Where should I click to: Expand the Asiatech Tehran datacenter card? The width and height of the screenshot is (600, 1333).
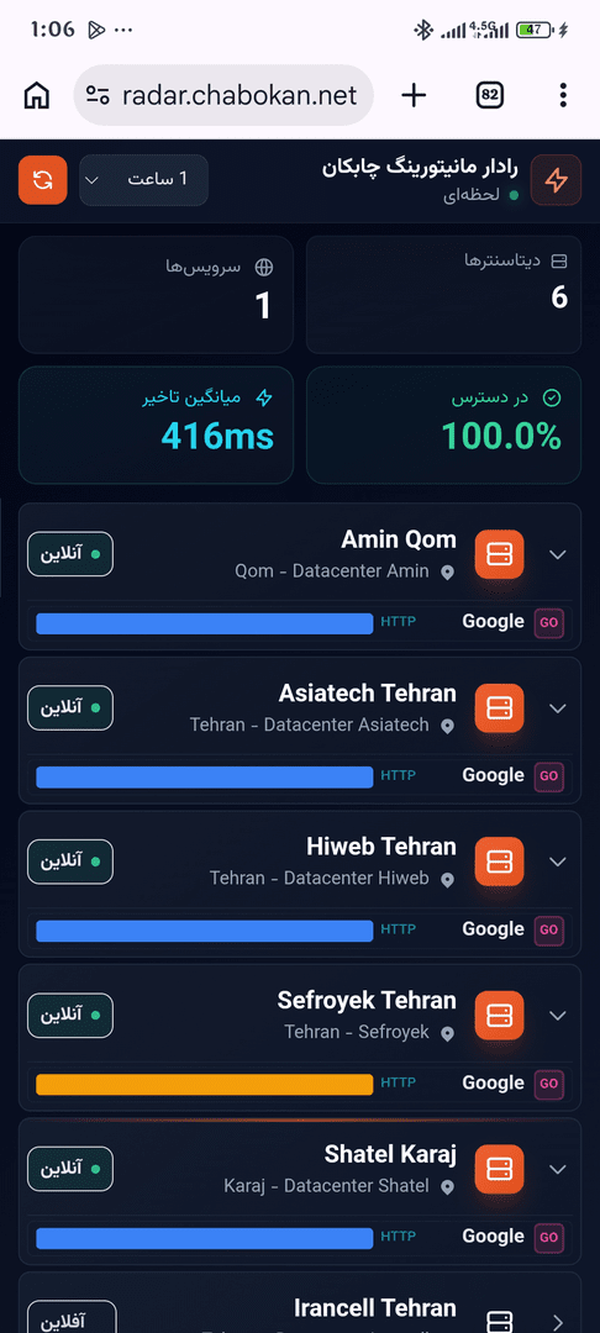pos(558,708)
